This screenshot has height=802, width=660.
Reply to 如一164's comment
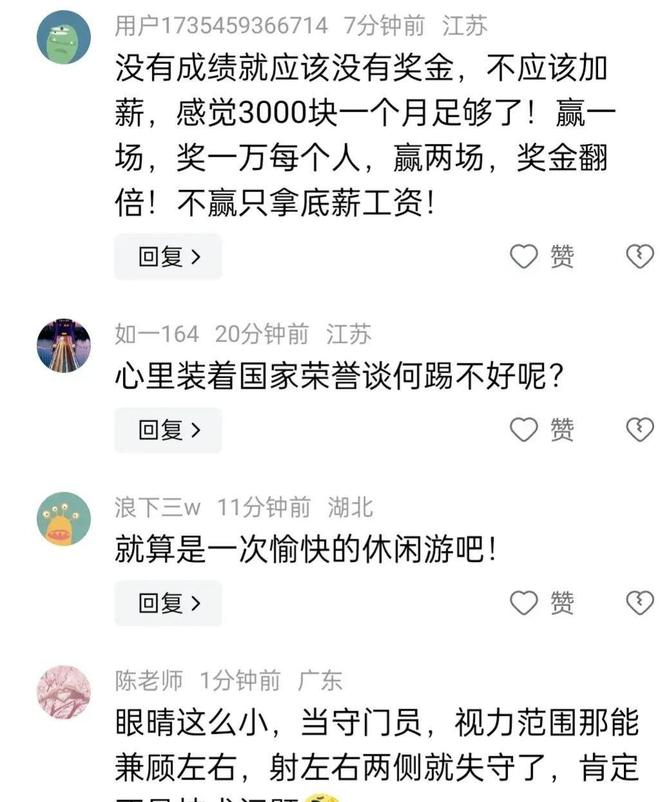click(168, 430)
